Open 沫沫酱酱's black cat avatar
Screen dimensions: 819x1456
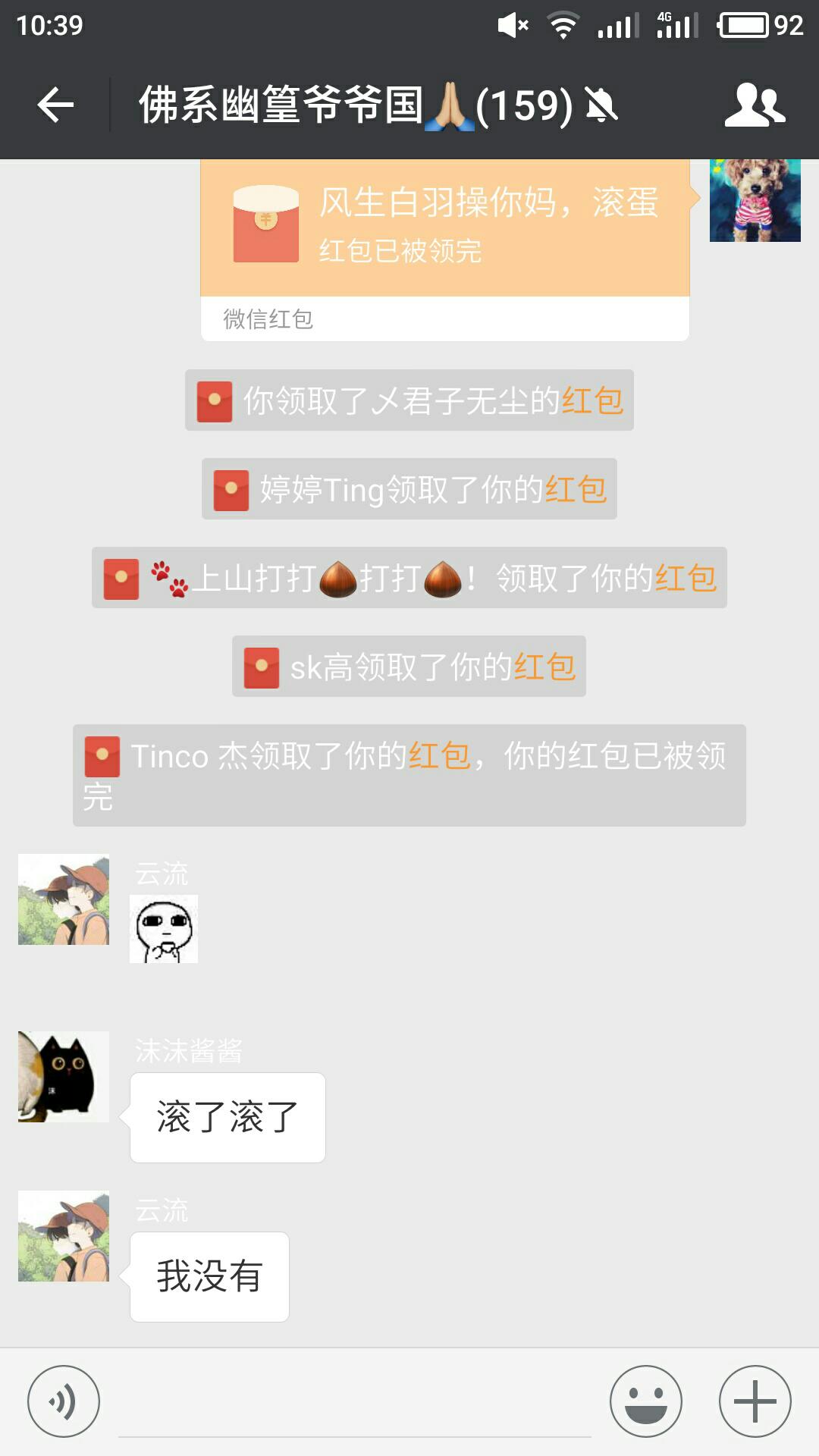[x=64, y=1076]
